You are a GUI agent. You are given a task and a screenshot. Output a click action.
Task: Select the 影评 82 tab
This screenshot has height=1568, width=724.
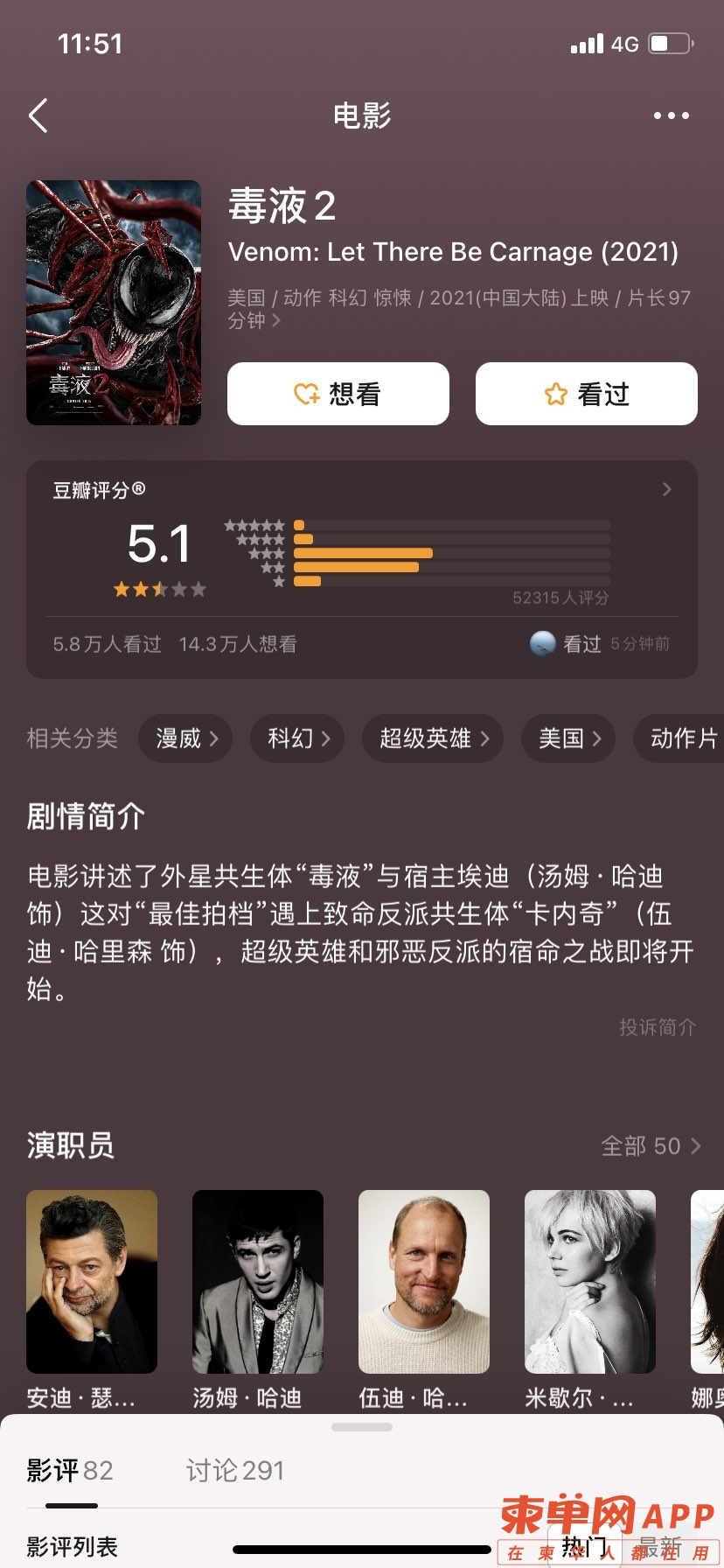[x=70, y=1471]
